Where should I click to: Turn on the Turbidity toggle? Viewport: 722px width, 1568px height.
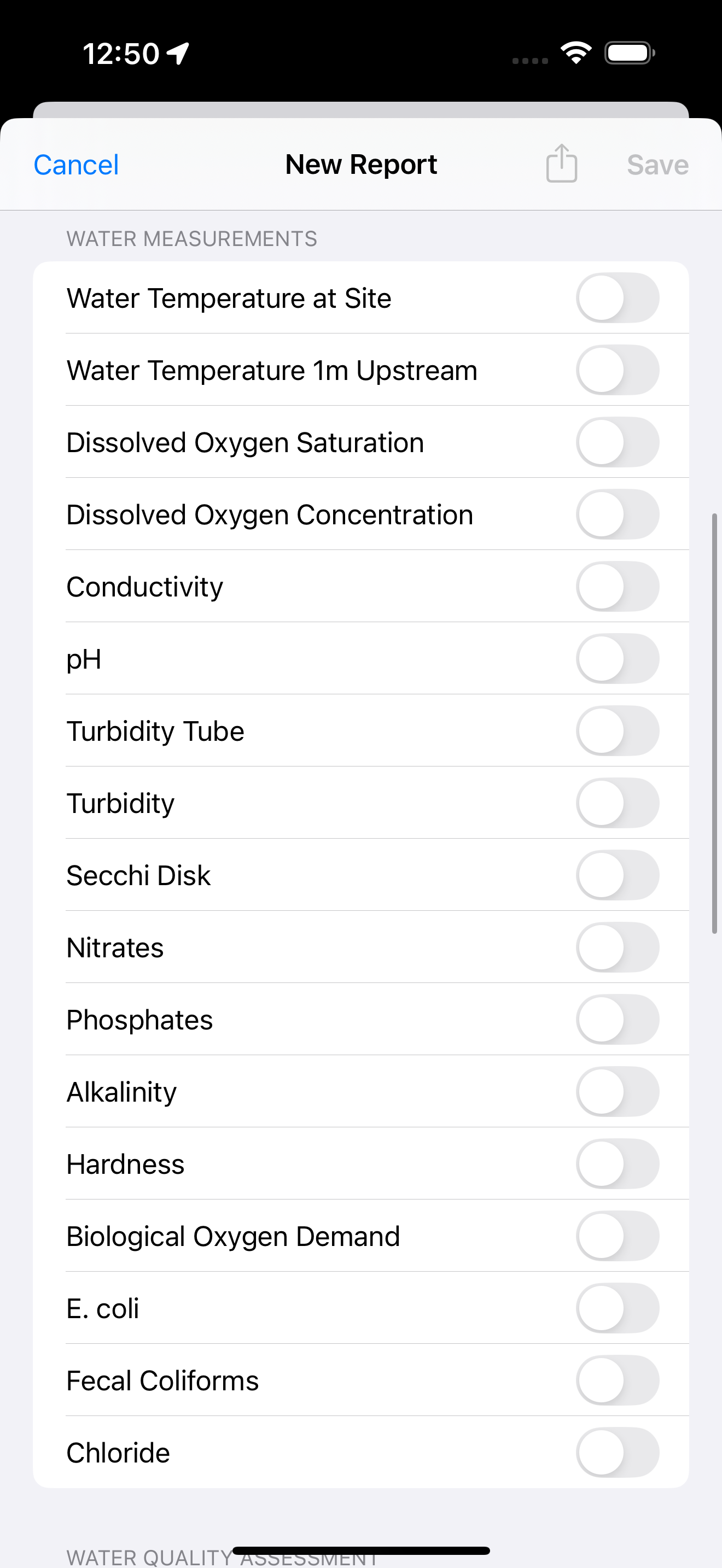(x=618, y=802)
